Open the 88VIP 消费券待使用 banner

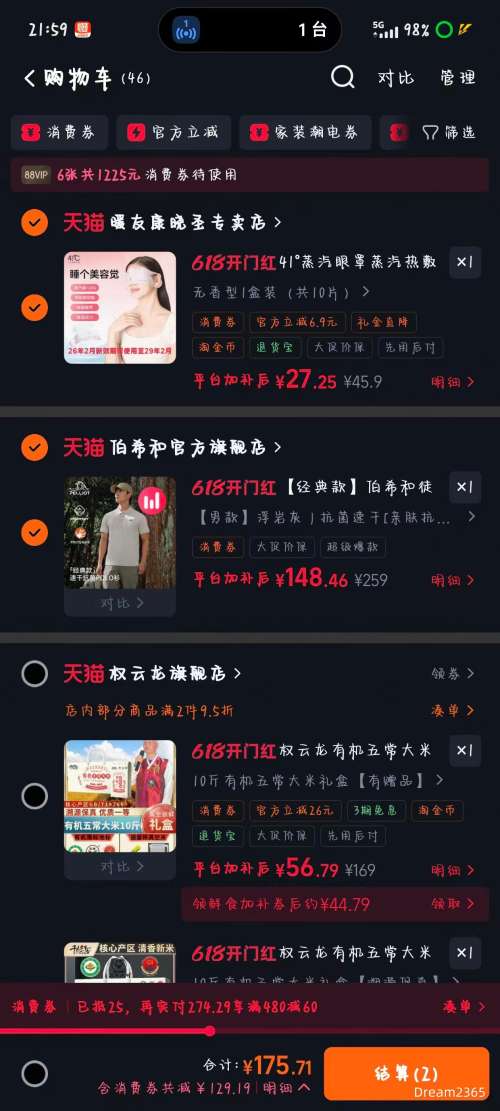pos(249,175)
